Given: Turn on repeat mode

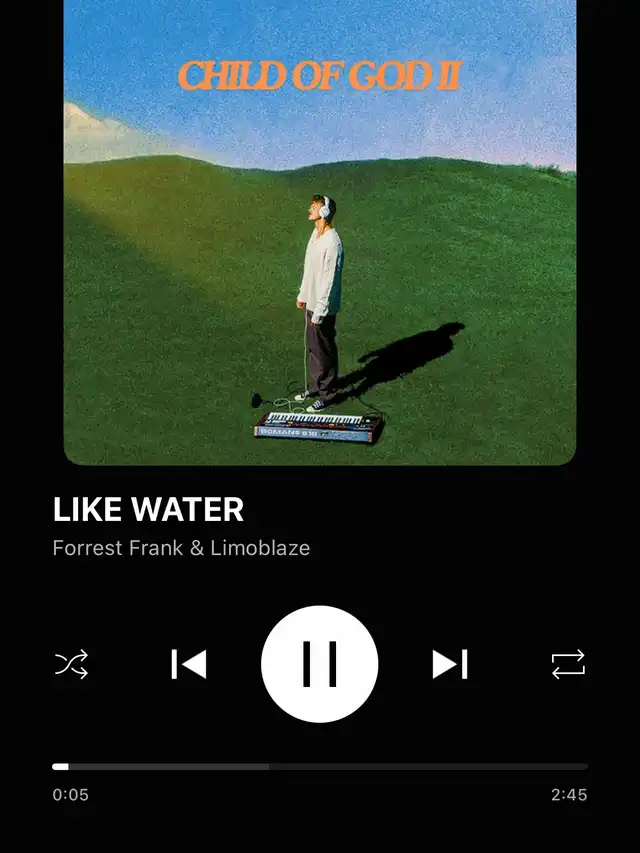Looking at the screenshot, I should [x=568, y=664].
